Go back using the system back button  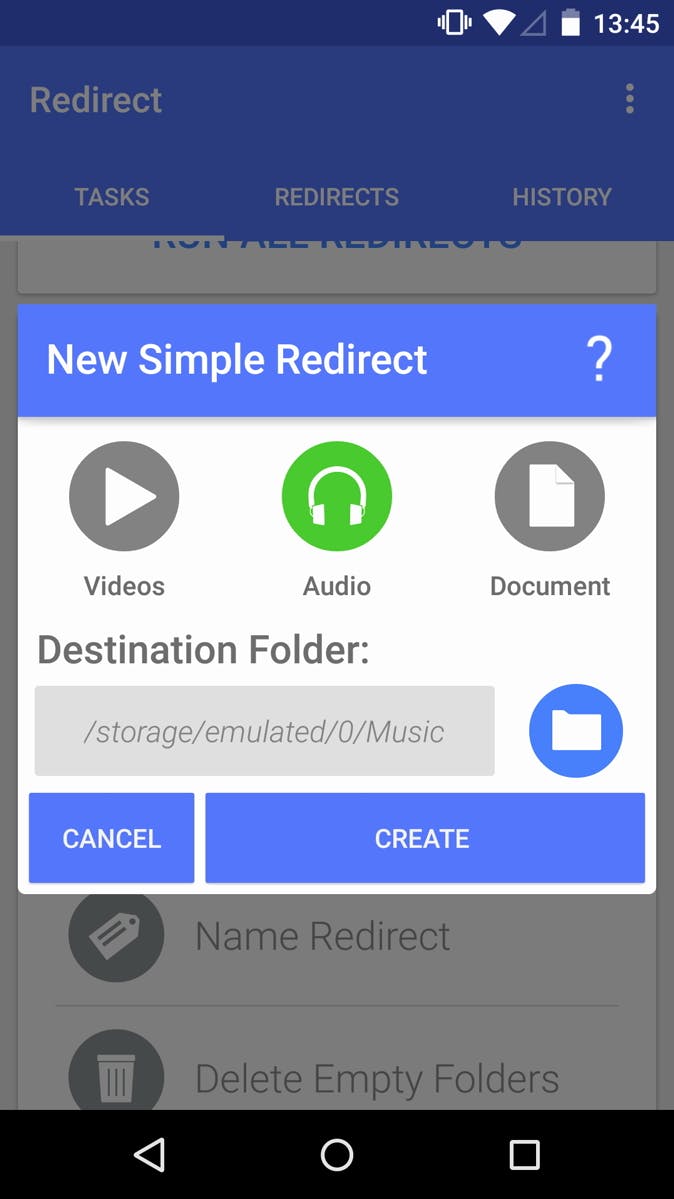150,1155
